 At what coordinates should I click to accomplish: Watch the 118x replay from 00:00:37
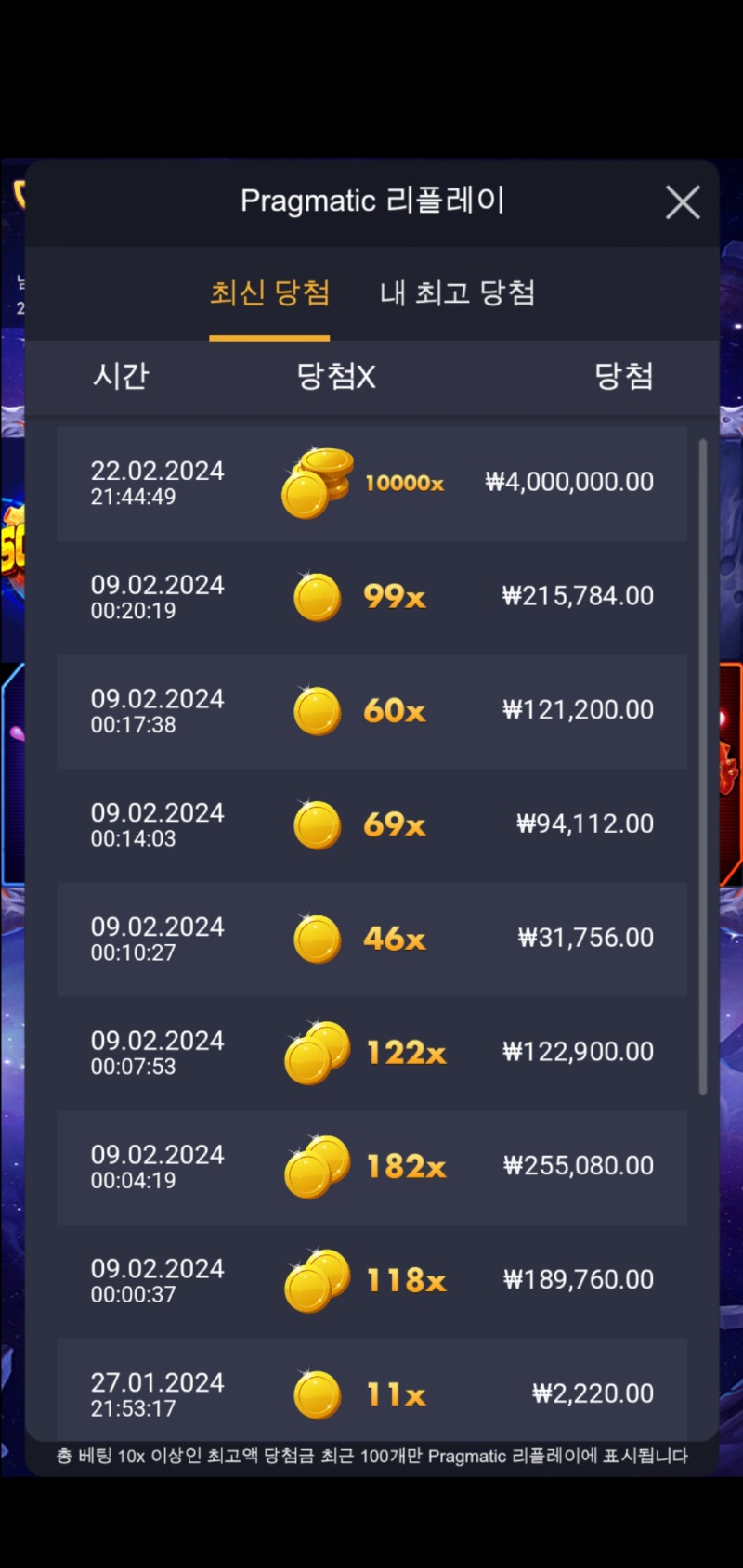[371, 1281]
